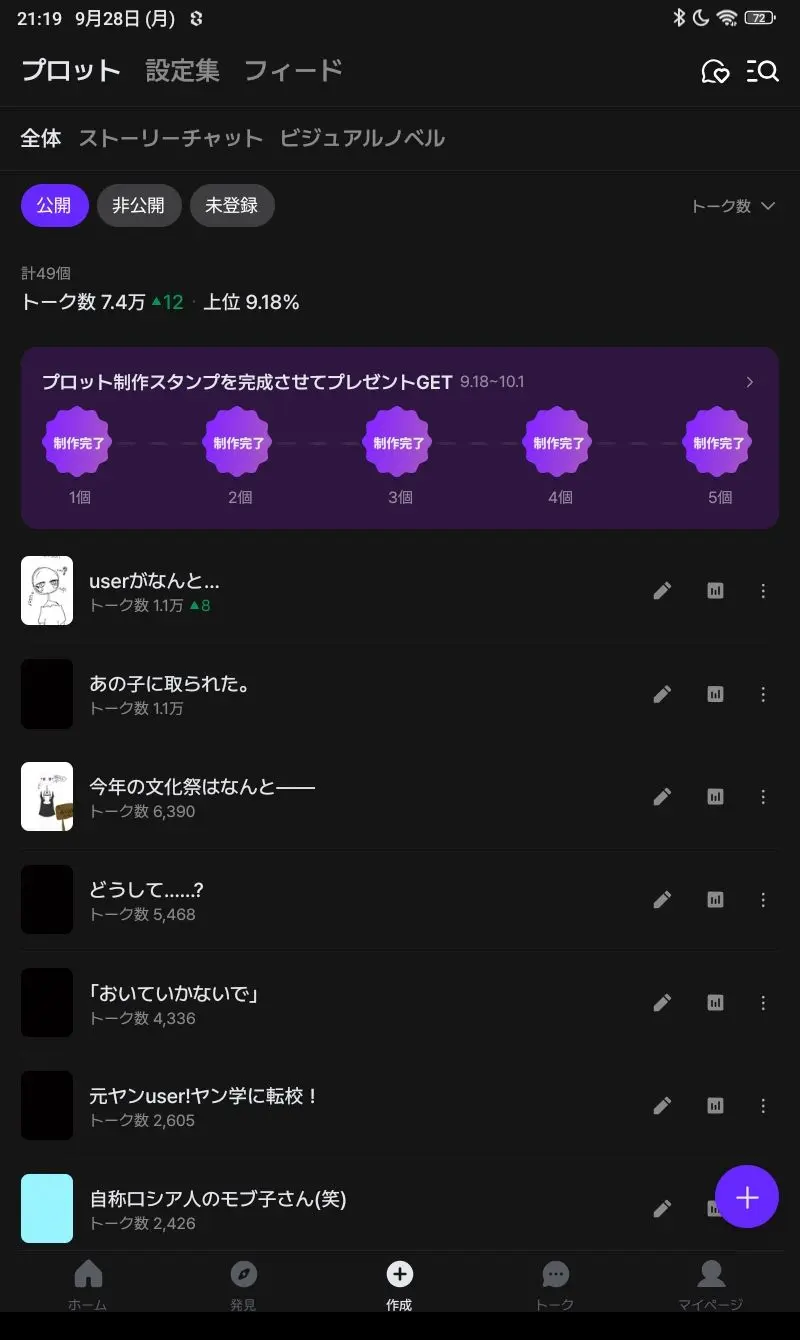Screen dimensions: 800x1340
Task: Open more options for どうして……?
Action: point(763,900)
